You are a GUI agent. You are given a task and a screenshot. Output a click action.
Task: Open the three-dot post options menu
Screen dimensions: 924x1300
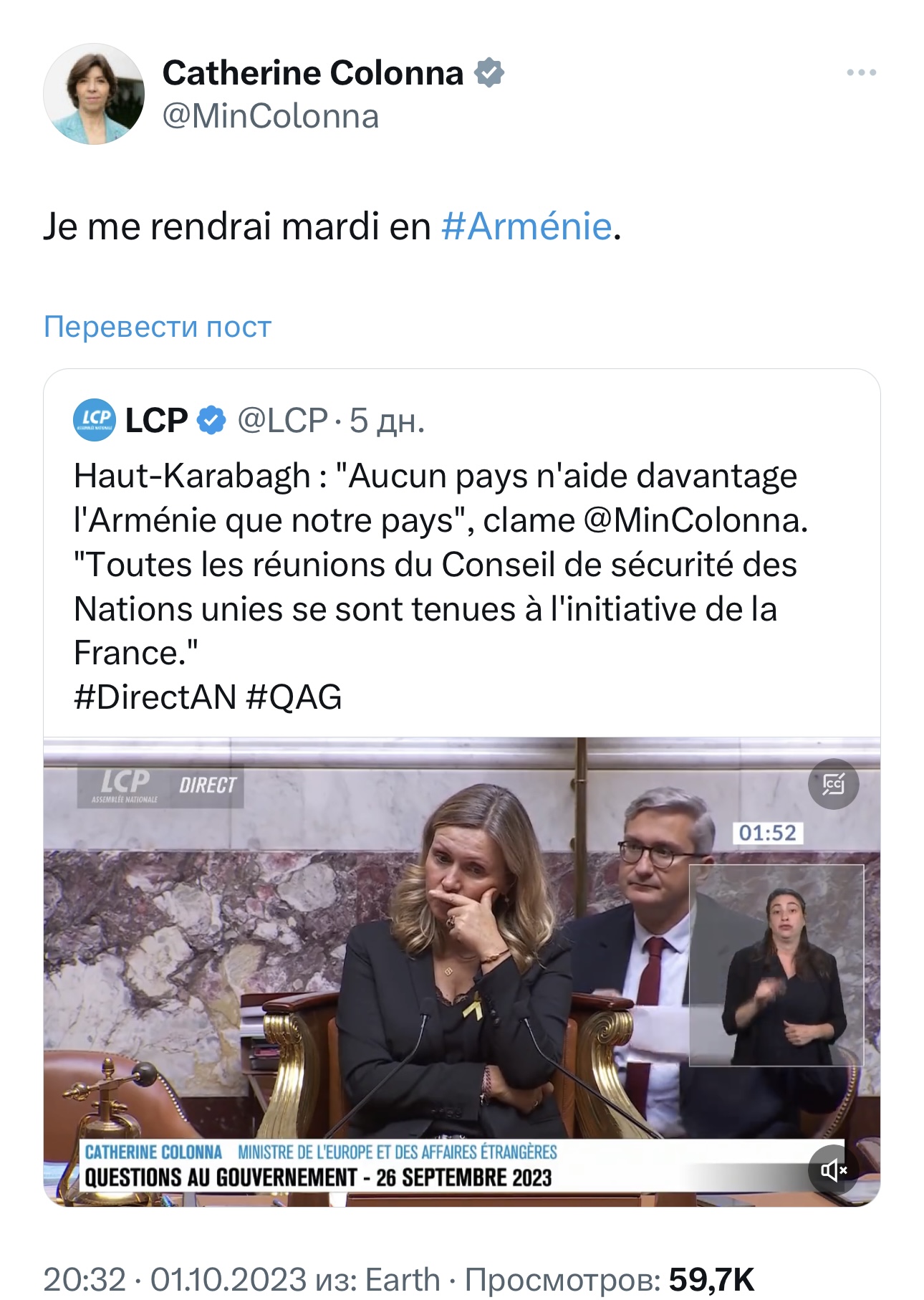[861, 72]
